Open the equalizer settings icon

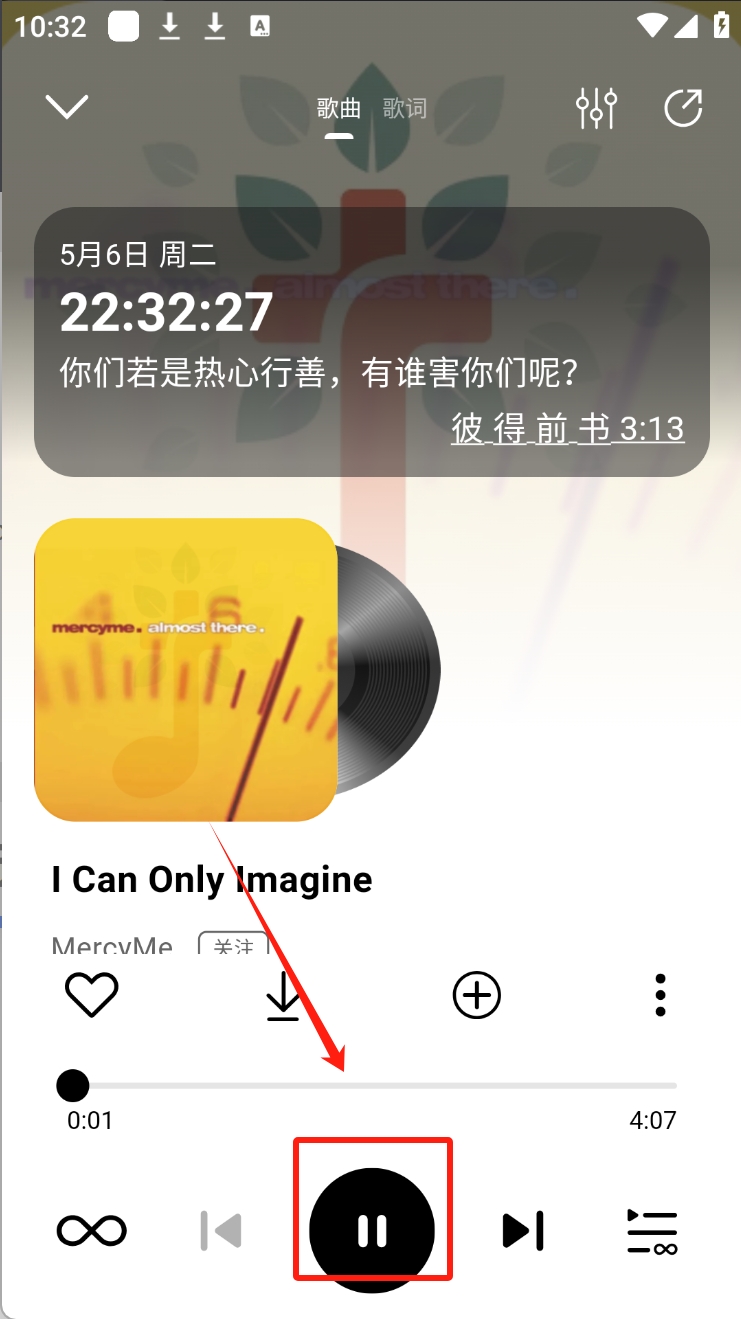(596, 108)
